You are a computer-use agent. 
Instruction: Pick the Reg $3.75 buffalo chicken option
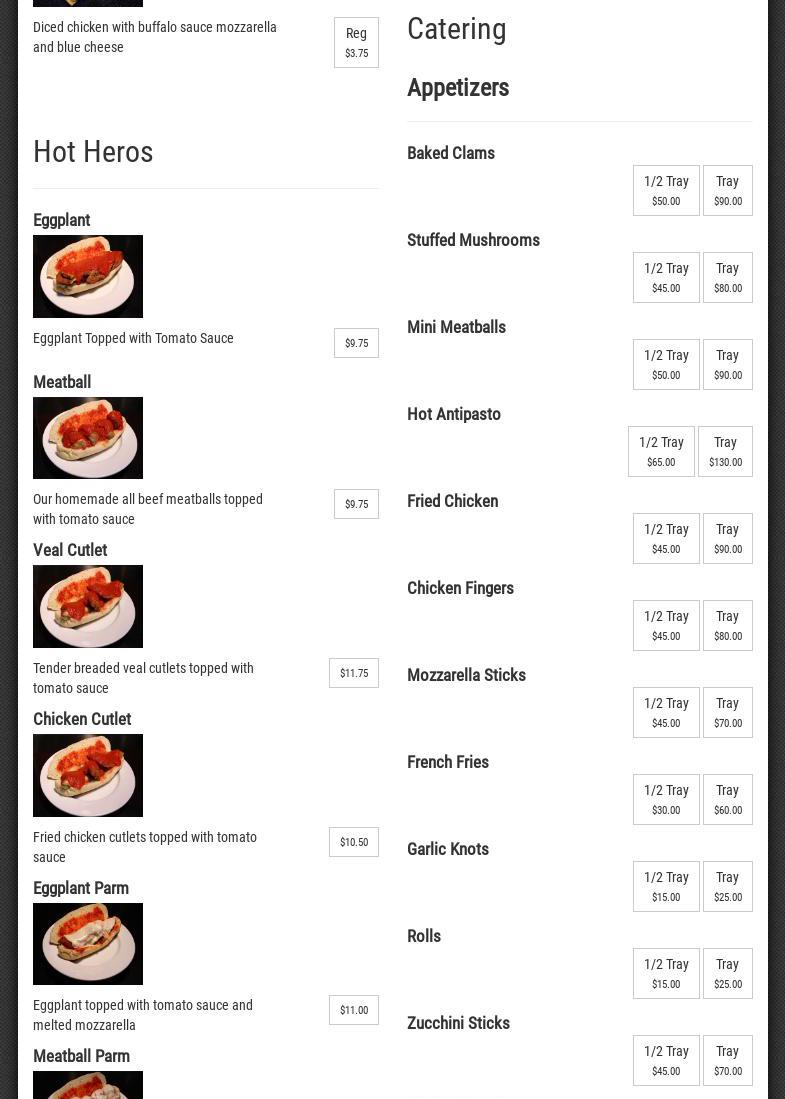356,42
